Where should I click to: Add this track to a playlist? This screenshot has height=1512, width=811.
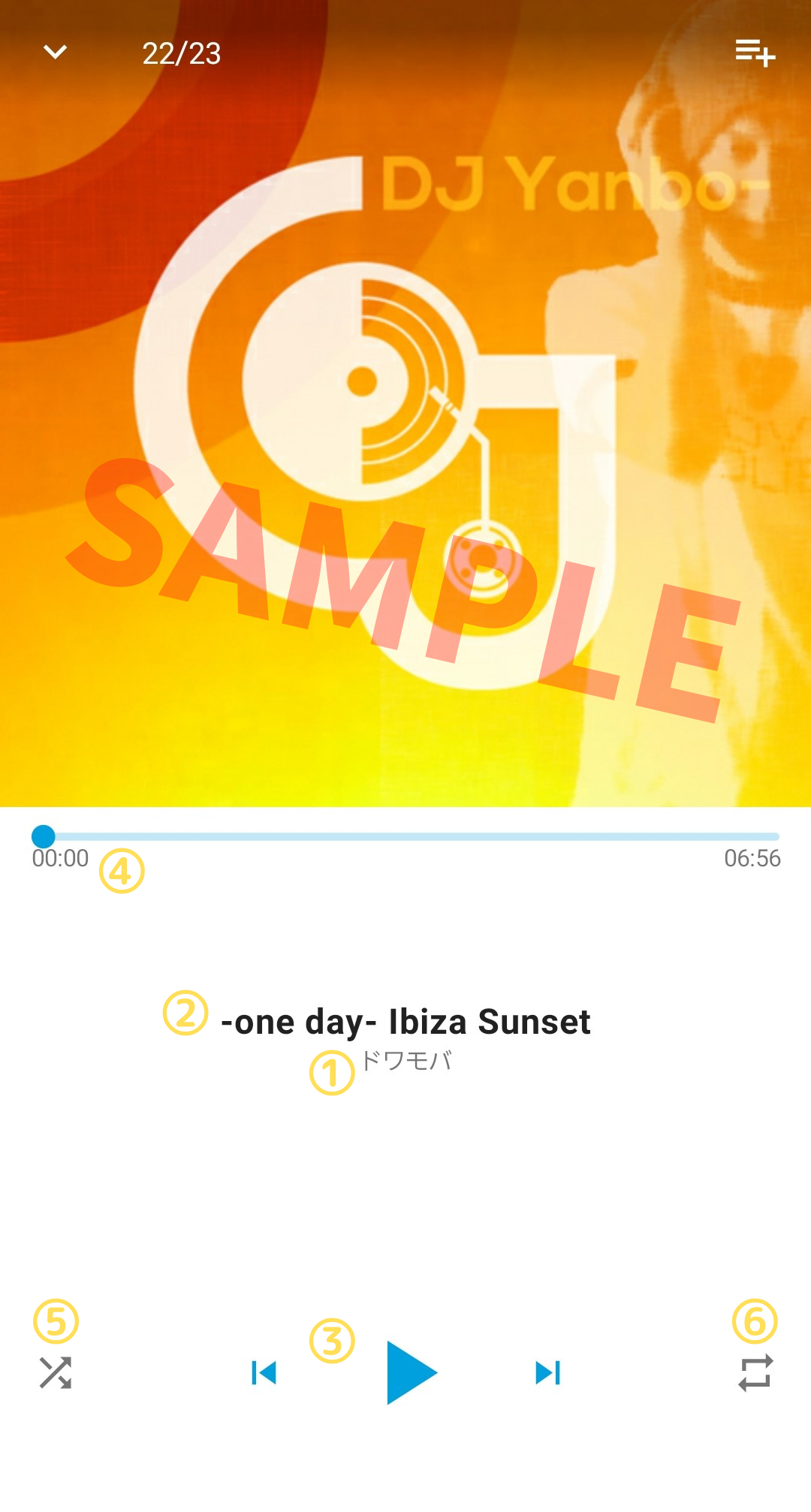pos(755,53)
